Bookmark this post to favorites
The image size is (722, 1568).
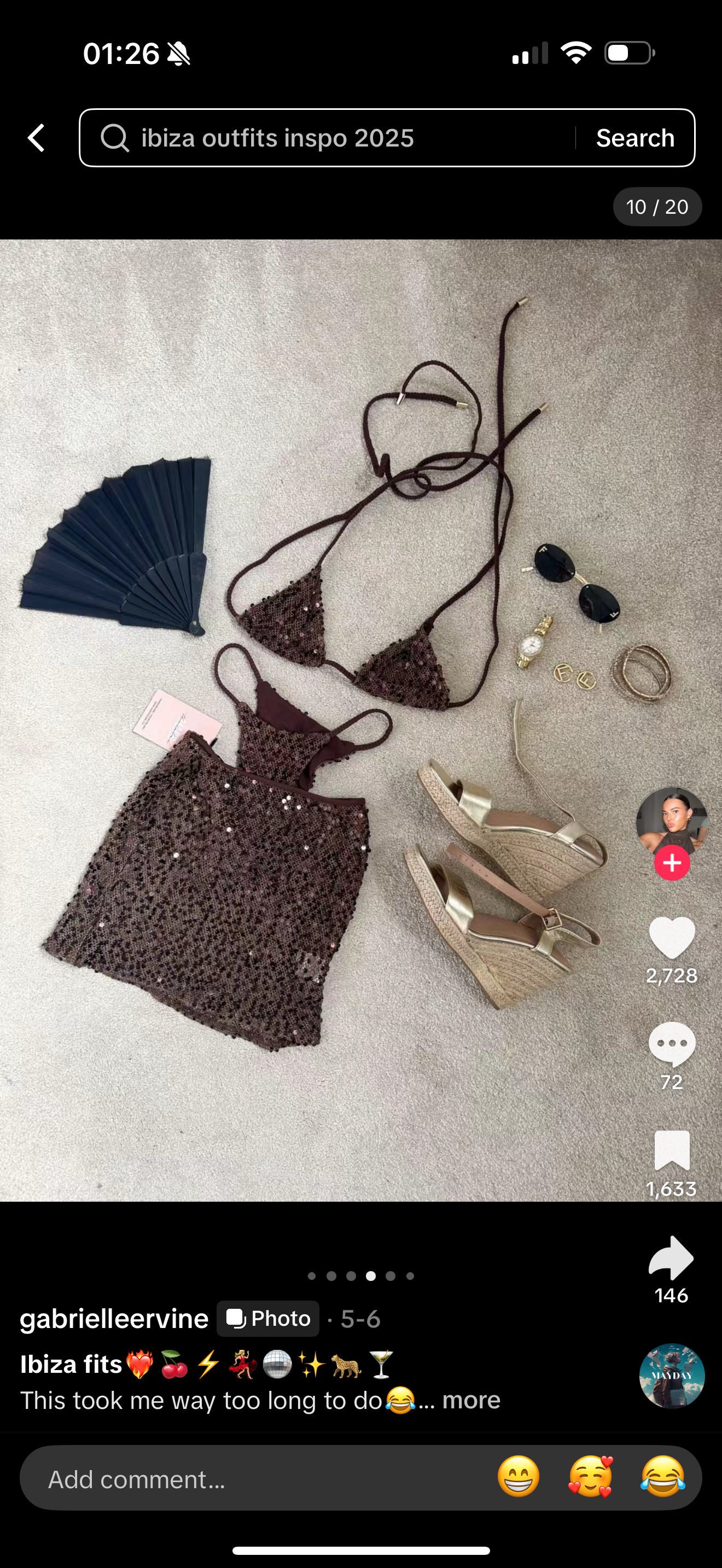[x=672, y=1150]
